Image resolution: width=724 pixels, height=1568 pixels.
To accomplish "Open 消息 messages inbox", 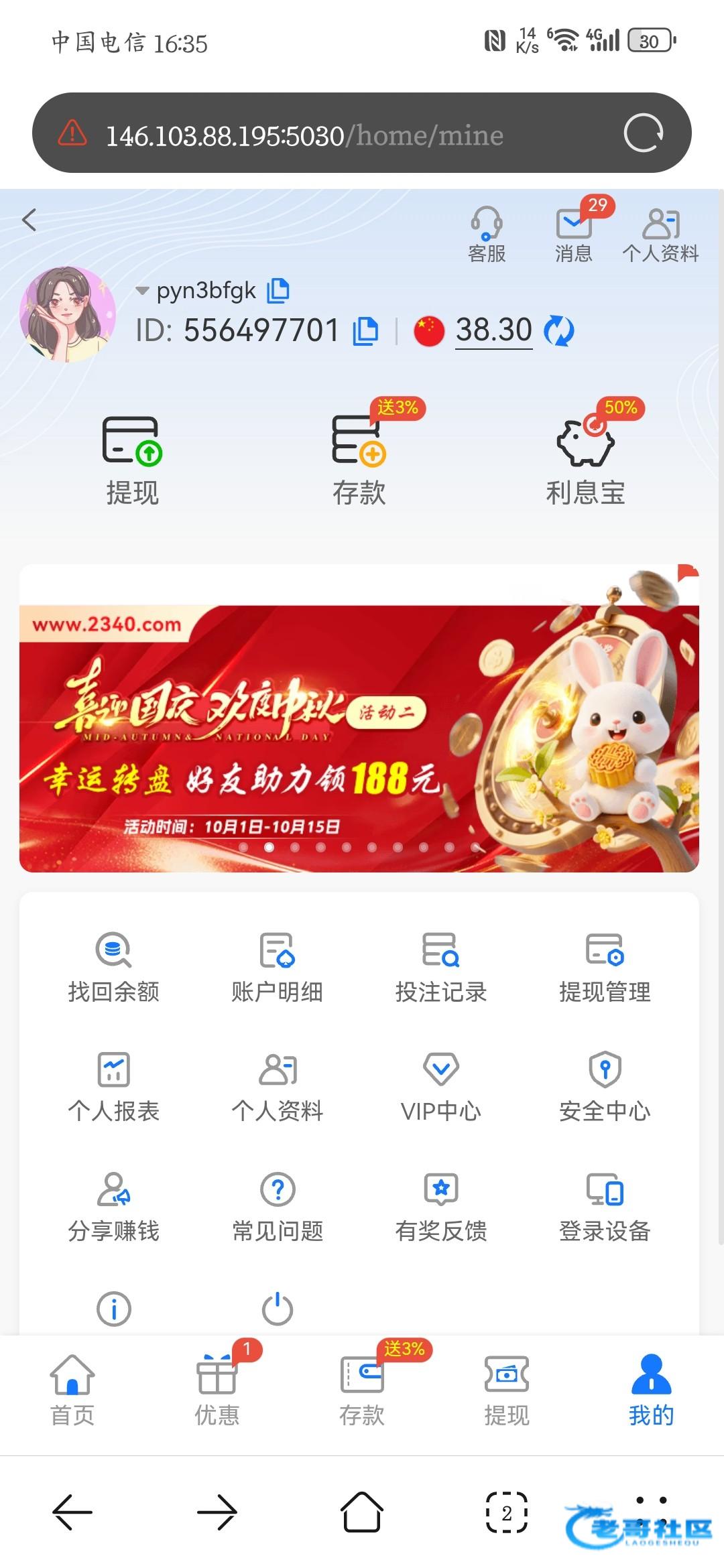I will point(574,234).
